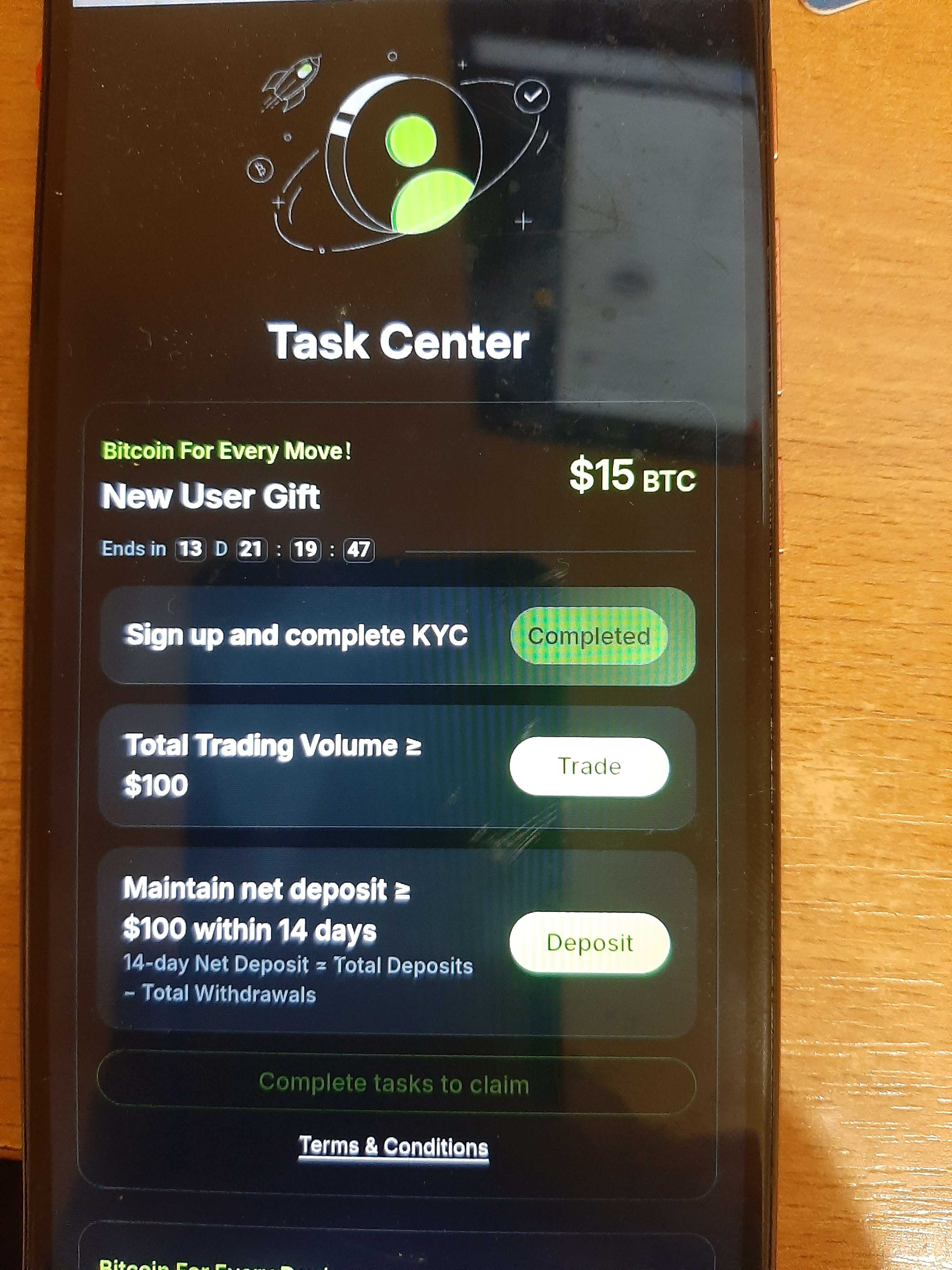Tap the Trade button
Screen dimensions: 952x1270
589,766
